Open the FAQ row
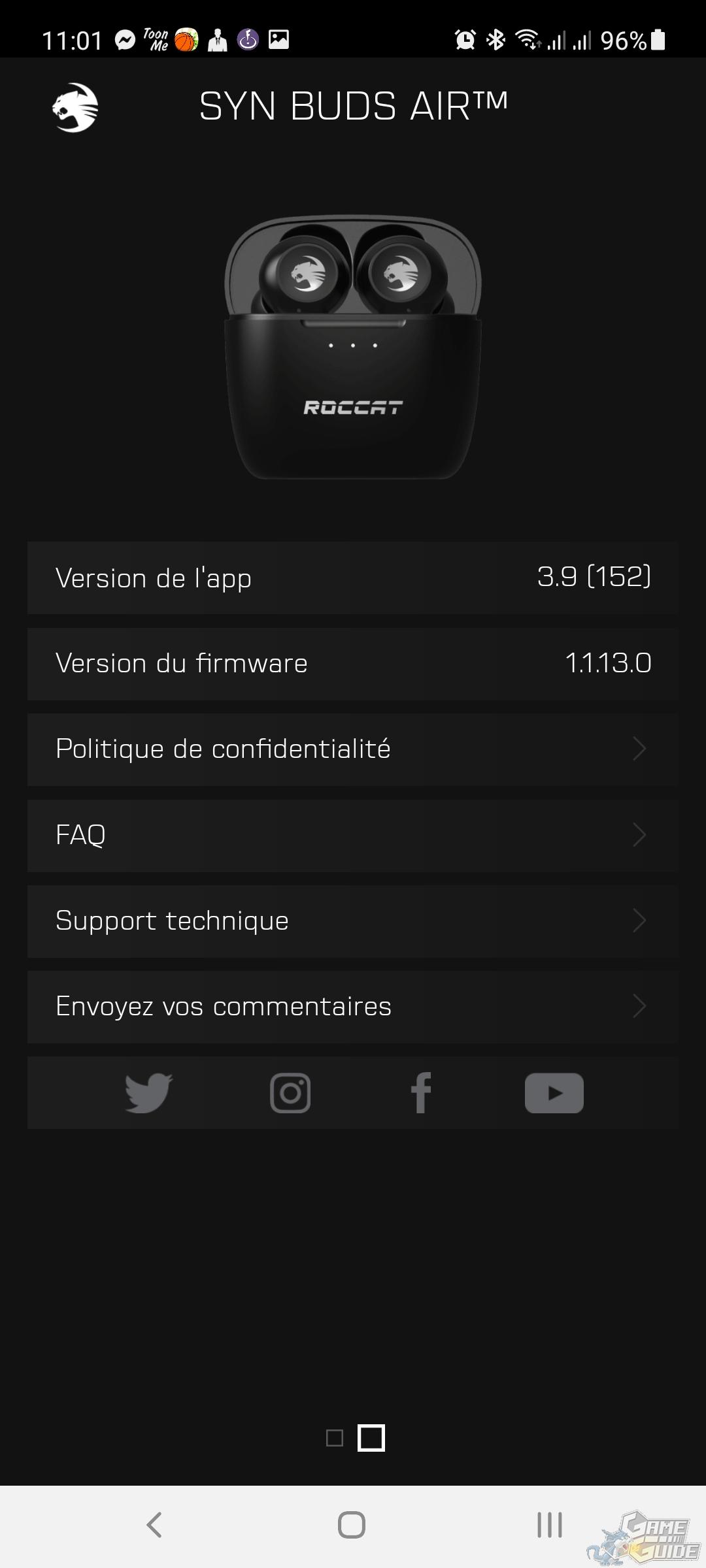This screenshot has height=1568, width=706. pos(352,836)
